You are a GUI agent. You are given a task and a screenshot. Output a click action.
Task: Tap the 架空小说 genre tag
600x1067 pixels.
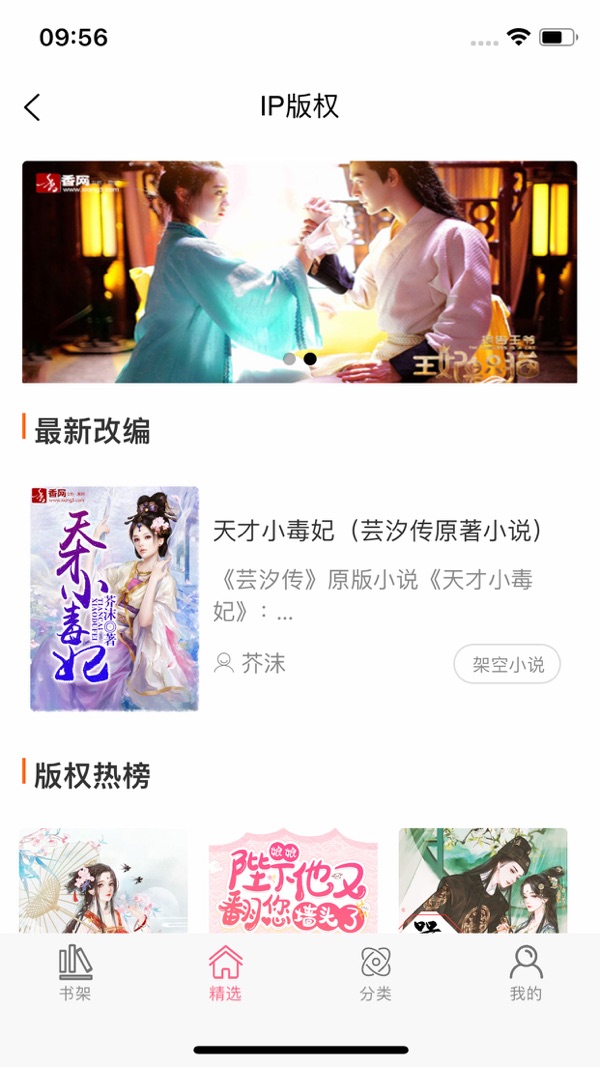[x=507, y=664]
